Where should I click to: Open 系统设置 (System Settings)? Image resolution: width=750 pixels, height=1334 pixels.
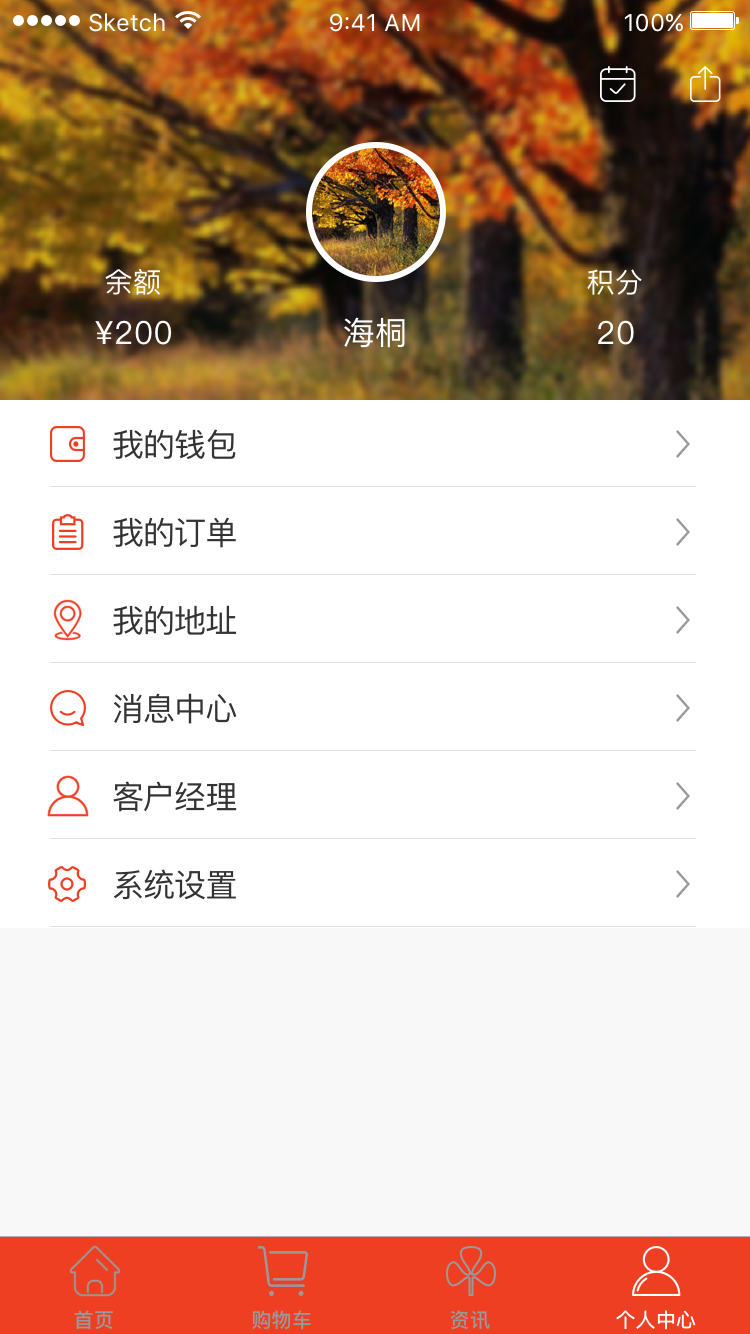(373, 884)
